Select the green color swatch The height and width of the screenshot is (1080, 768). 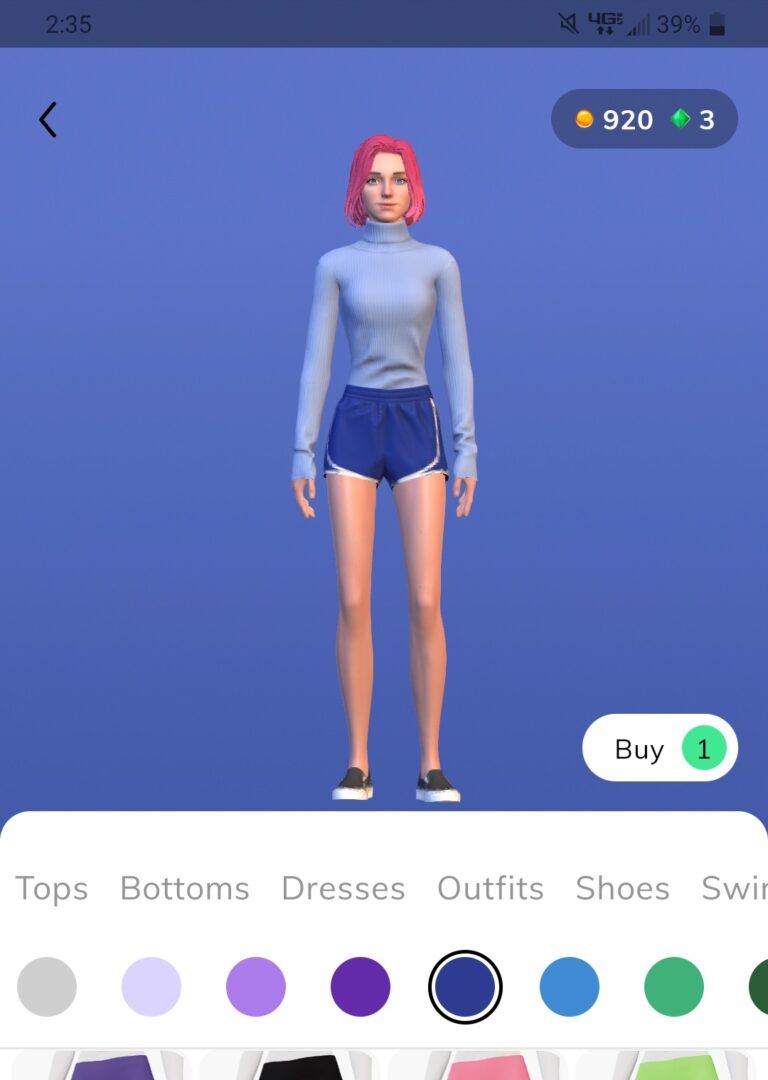674,987
